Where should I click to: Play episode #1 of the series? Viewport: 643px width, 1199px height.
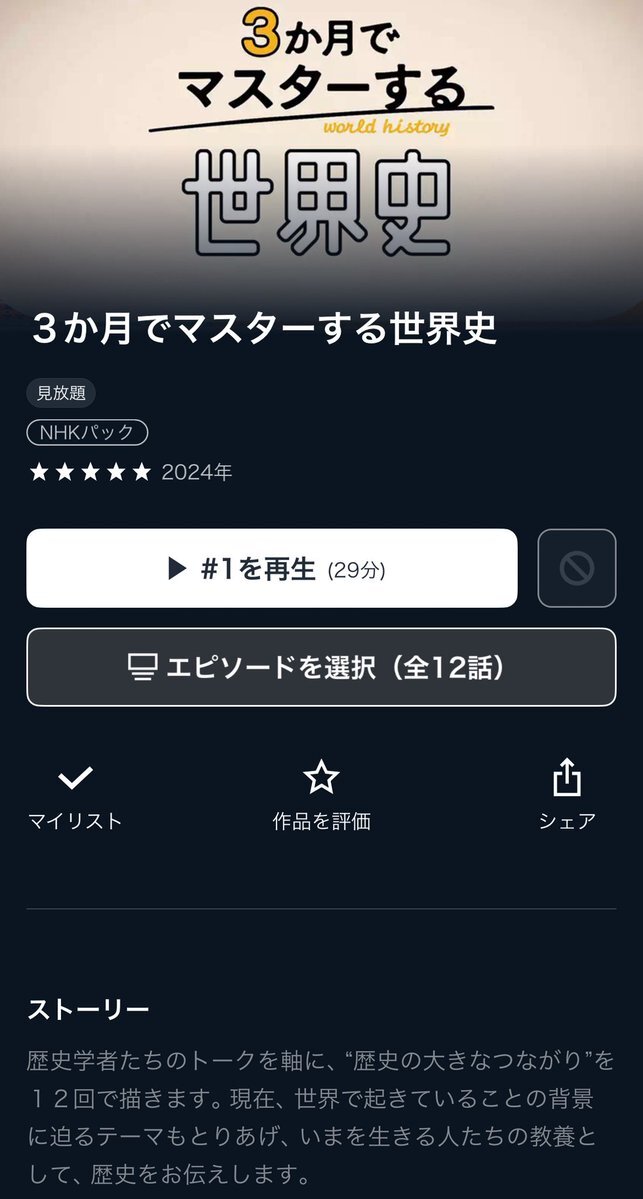click(271, 568)
